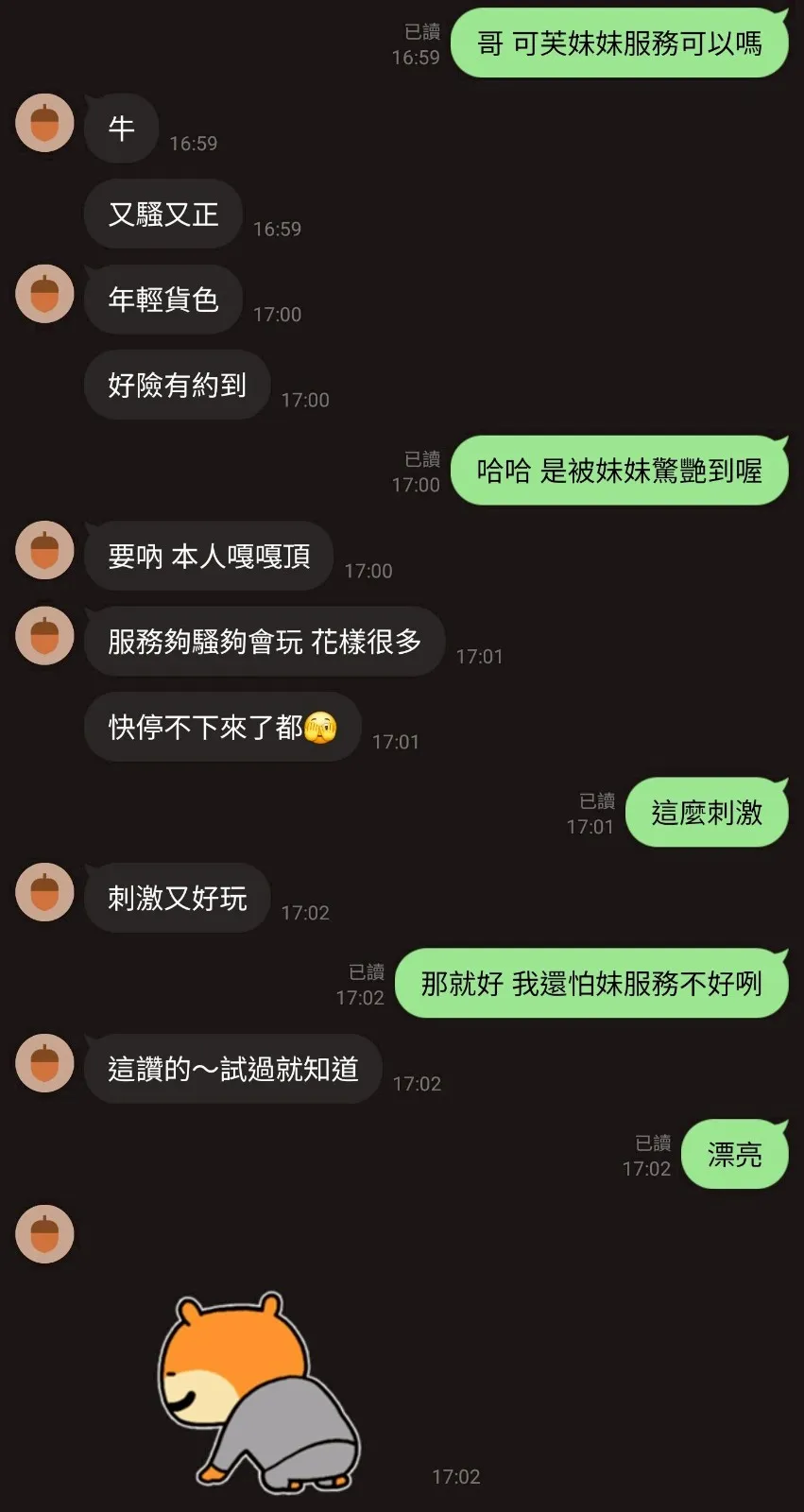Click the acorn avatar next to 刺激又好玩

point(43,893)
